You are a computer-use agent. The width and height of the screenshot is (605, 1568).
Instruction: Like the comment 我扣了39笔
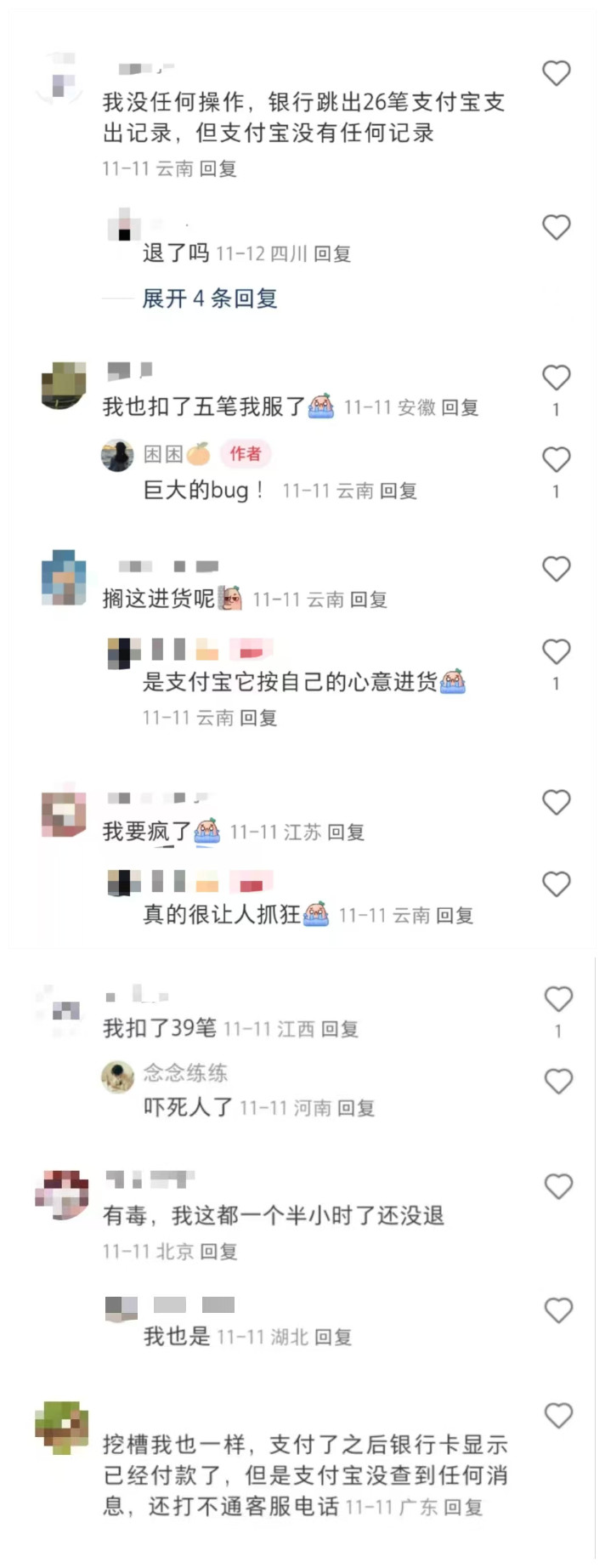pos(558,999)
